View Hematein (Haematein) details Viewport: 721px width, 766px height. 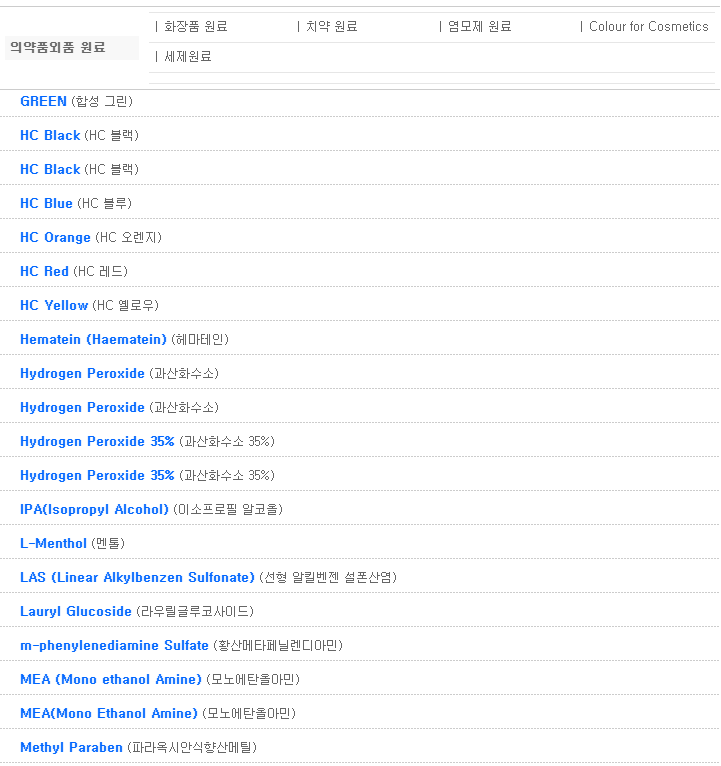93,339
